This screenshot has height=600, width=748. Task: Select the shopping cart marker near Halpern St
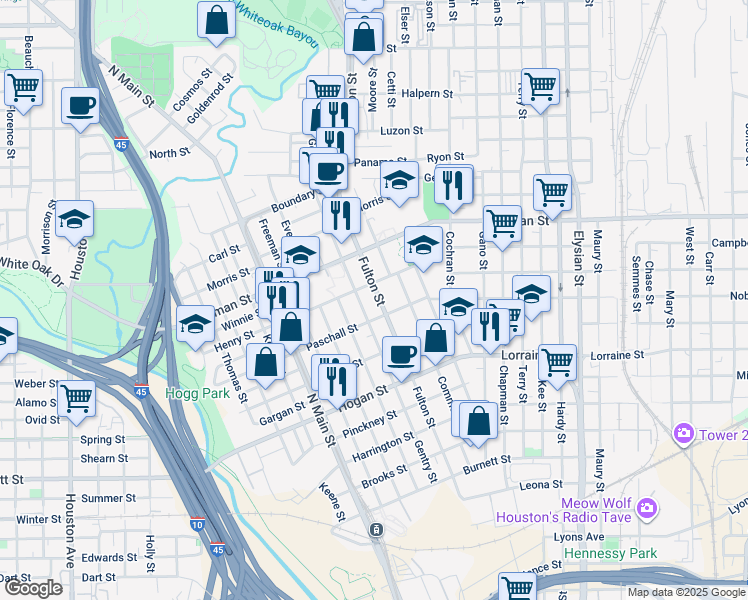click(x=540, y=87)
